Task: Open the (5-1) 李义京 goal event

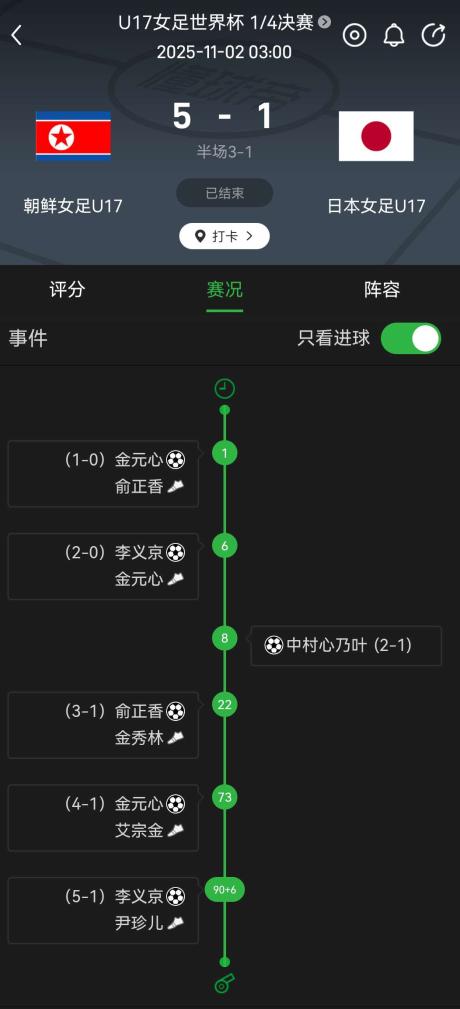Action: pos(103,911)
